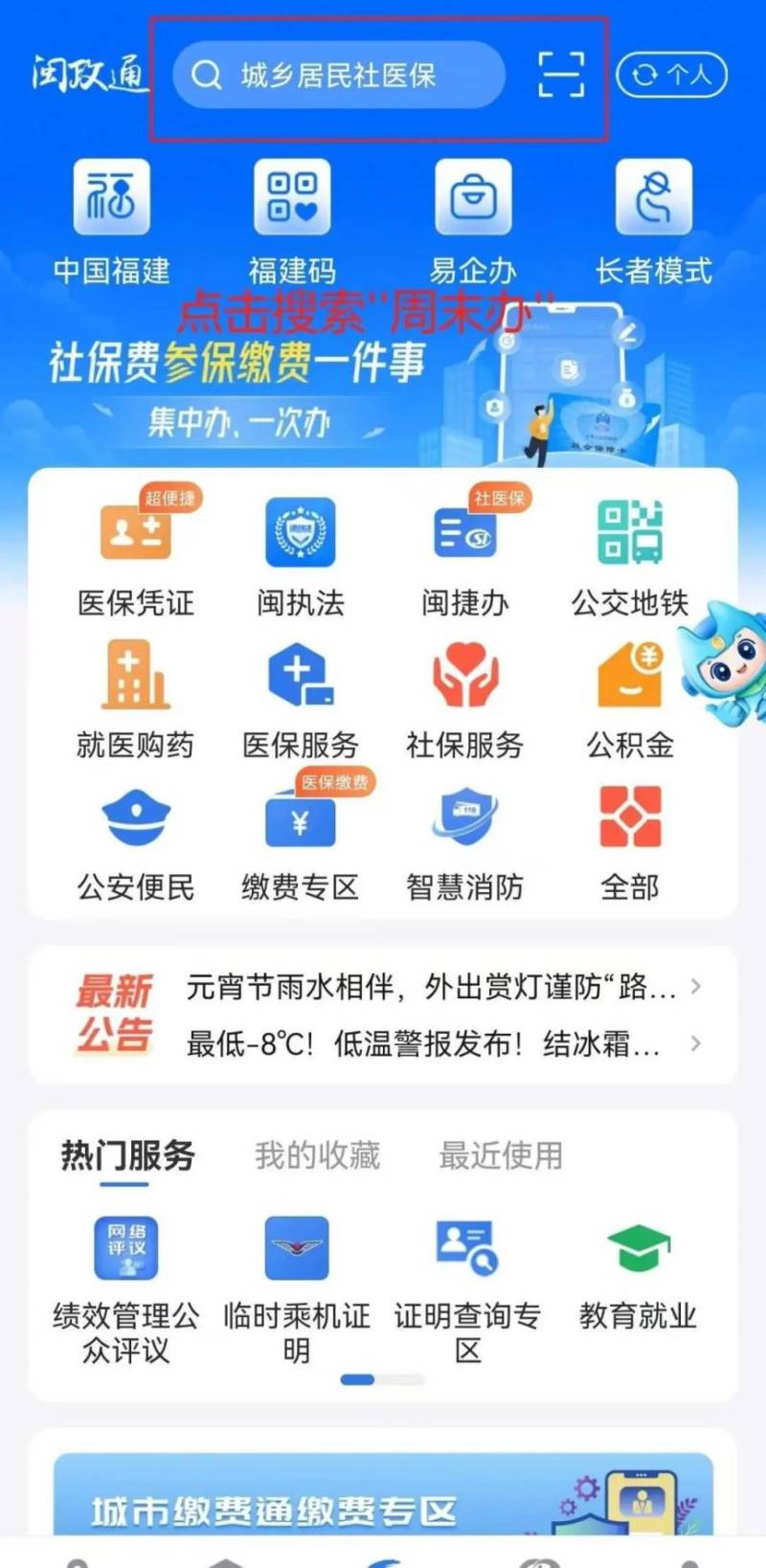Viewport: 766px width, 1568px height.
Task: Enable 长者模式 elder mode
Action: click(654, 222)
